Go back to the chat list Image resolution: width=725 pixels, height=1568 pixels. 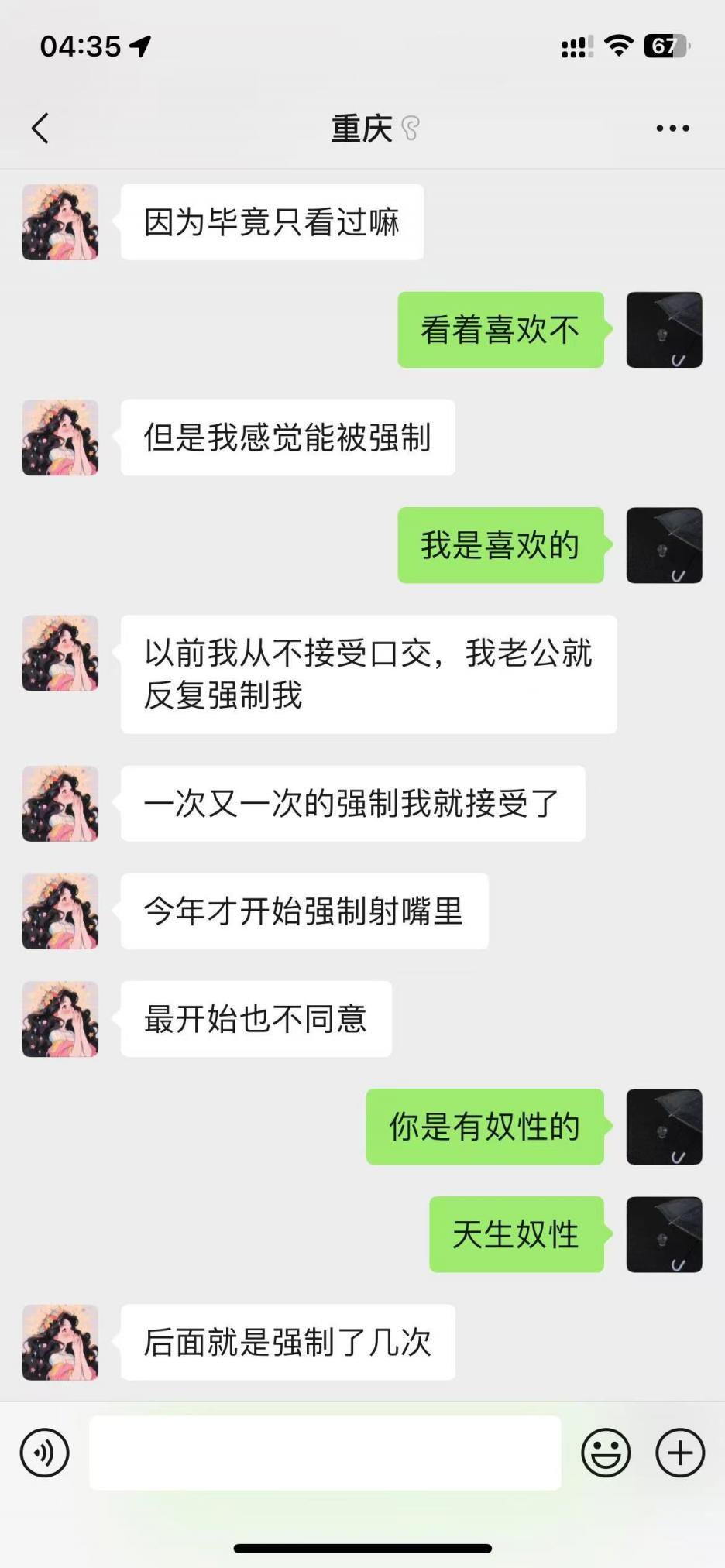click(40, 129)
